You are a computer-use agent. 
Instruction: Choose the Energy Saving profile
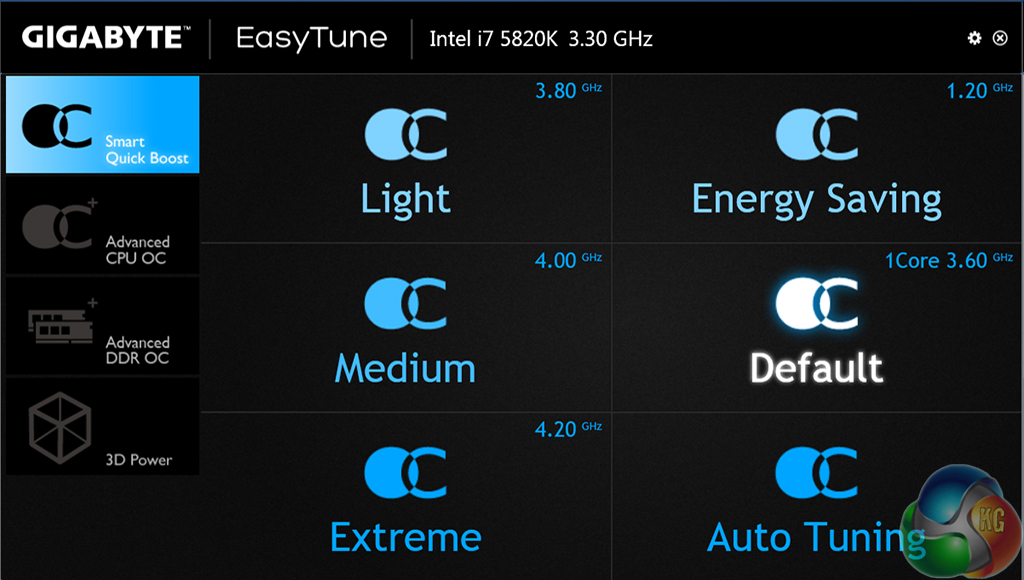816,160
